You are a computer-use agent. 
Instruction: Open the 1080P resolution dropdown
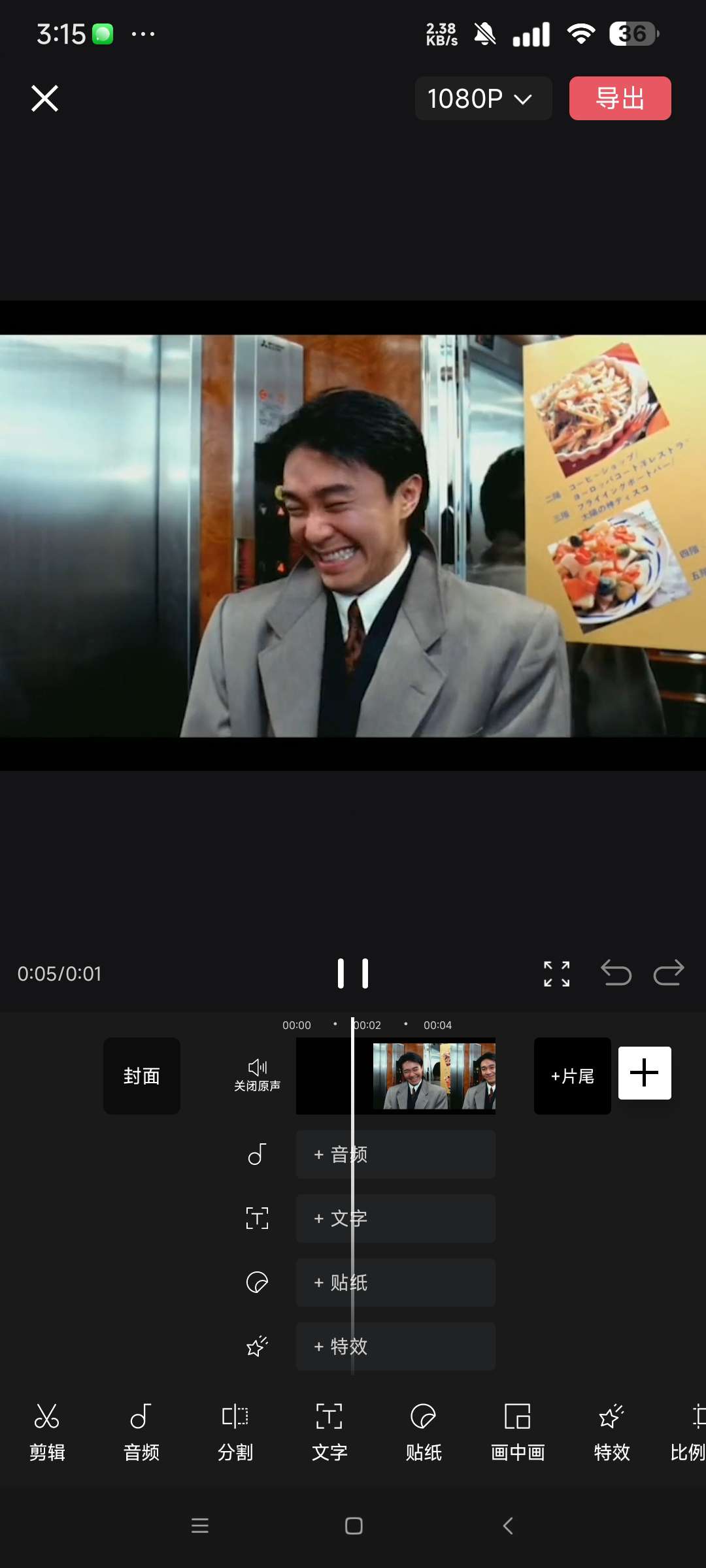[483, 99]
